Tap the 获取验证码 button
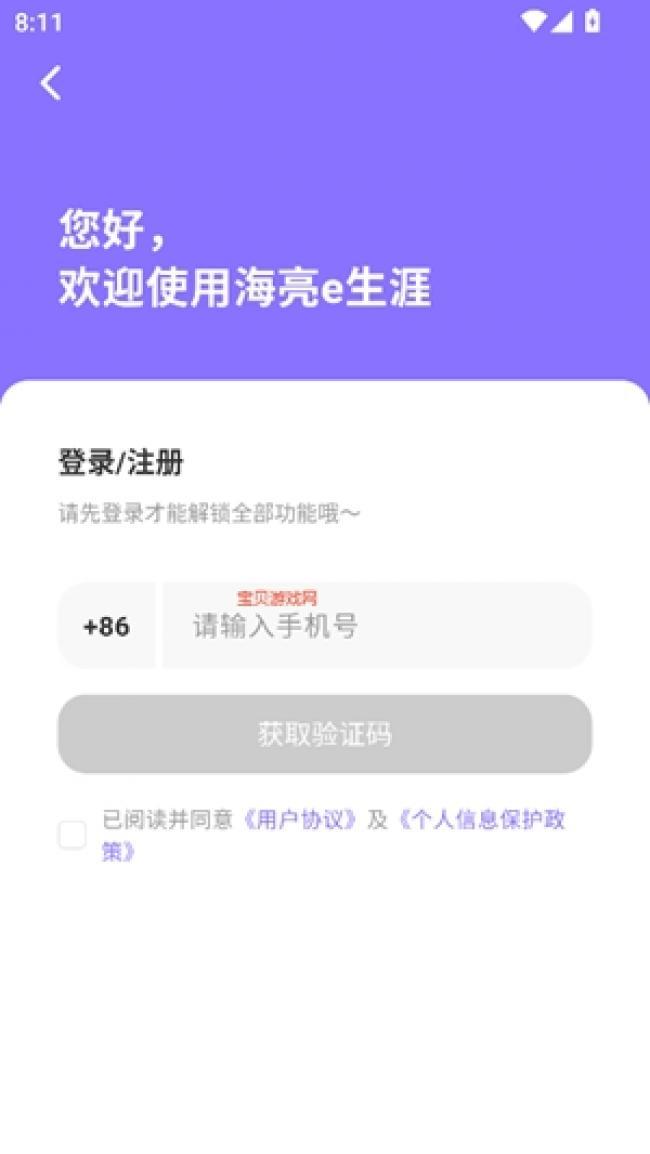 click(x=325, y=734)
